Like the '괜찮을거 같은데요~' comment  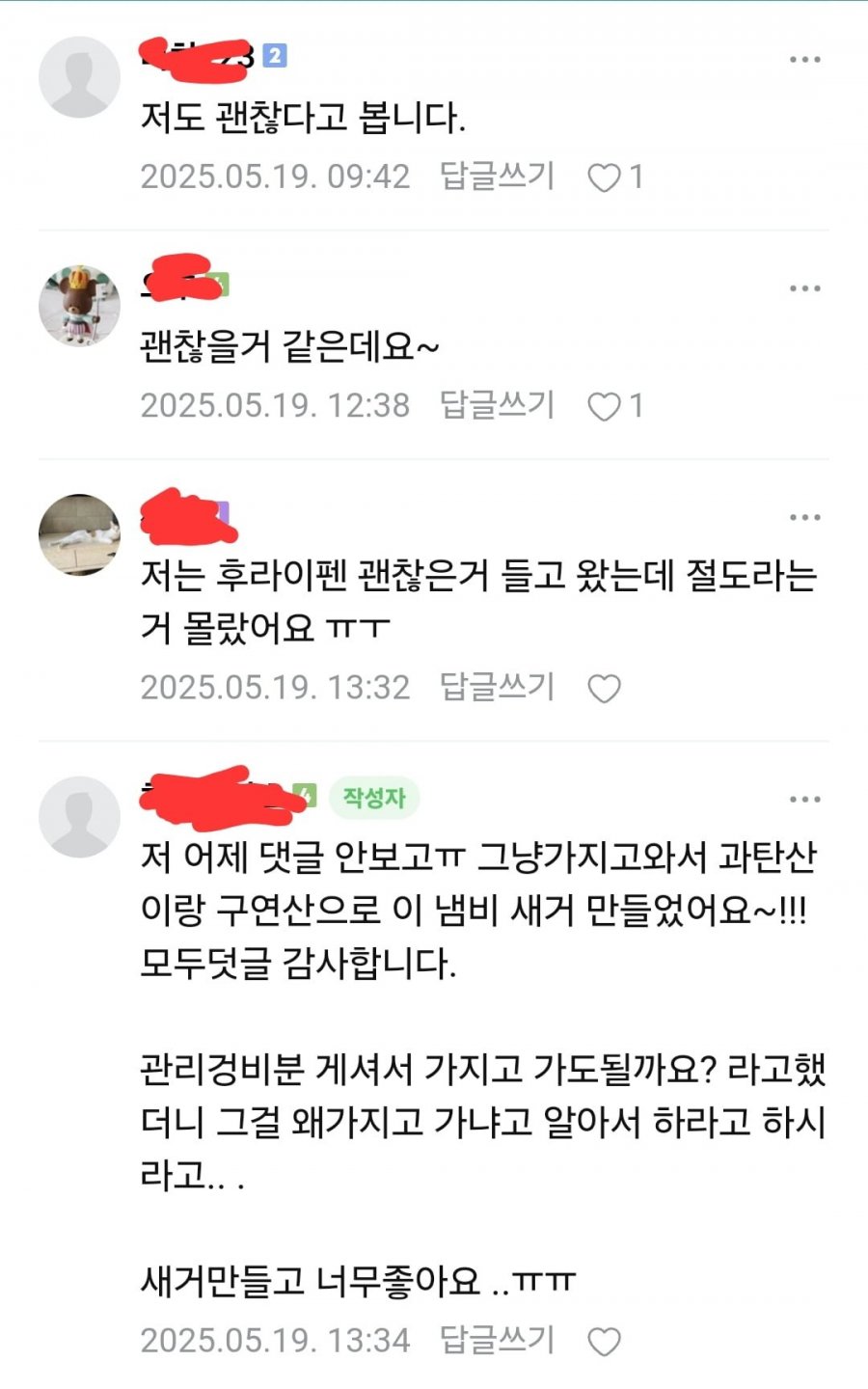tap(605, 406)
